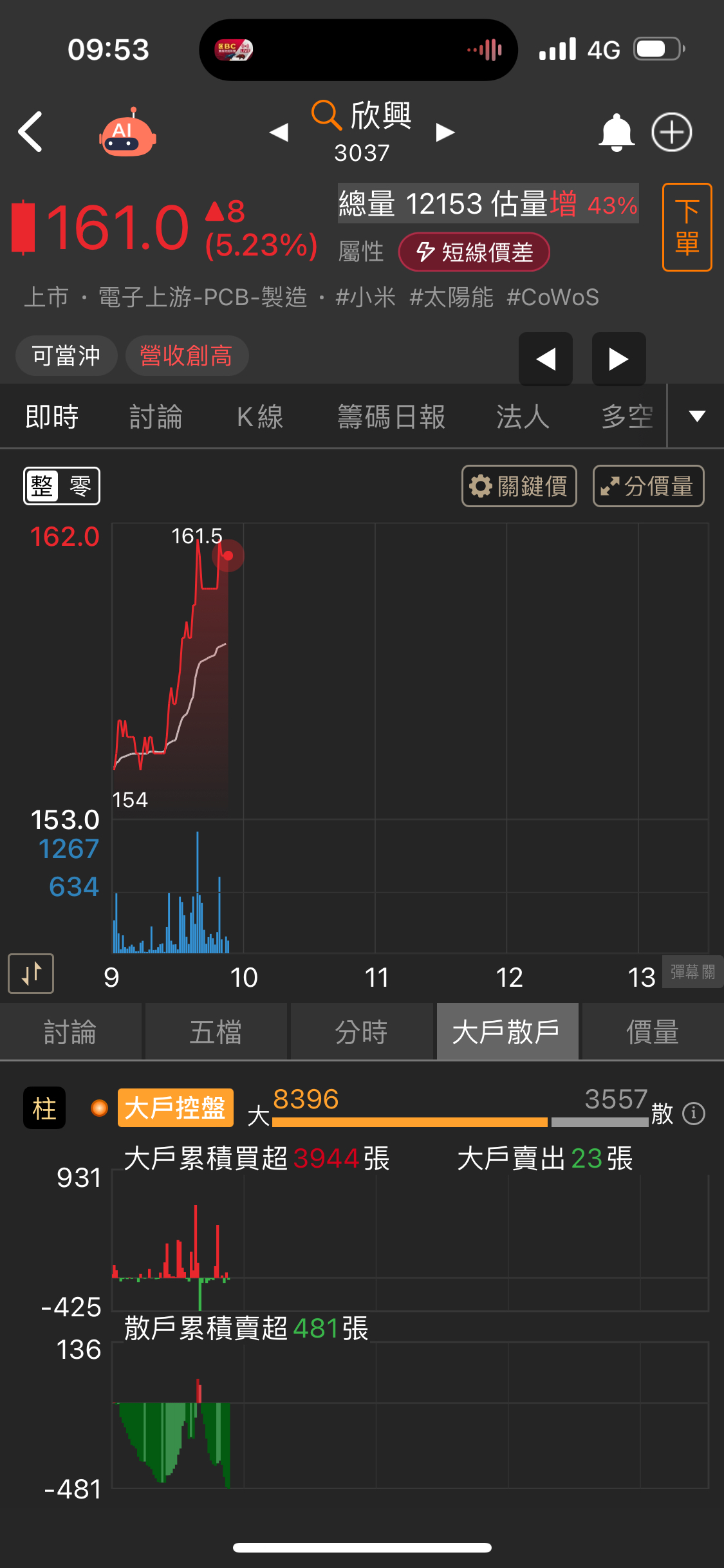Turn off the 彈幕 overlay
Viewport: 724px width, 1568px height.
[x=692, y=971]
